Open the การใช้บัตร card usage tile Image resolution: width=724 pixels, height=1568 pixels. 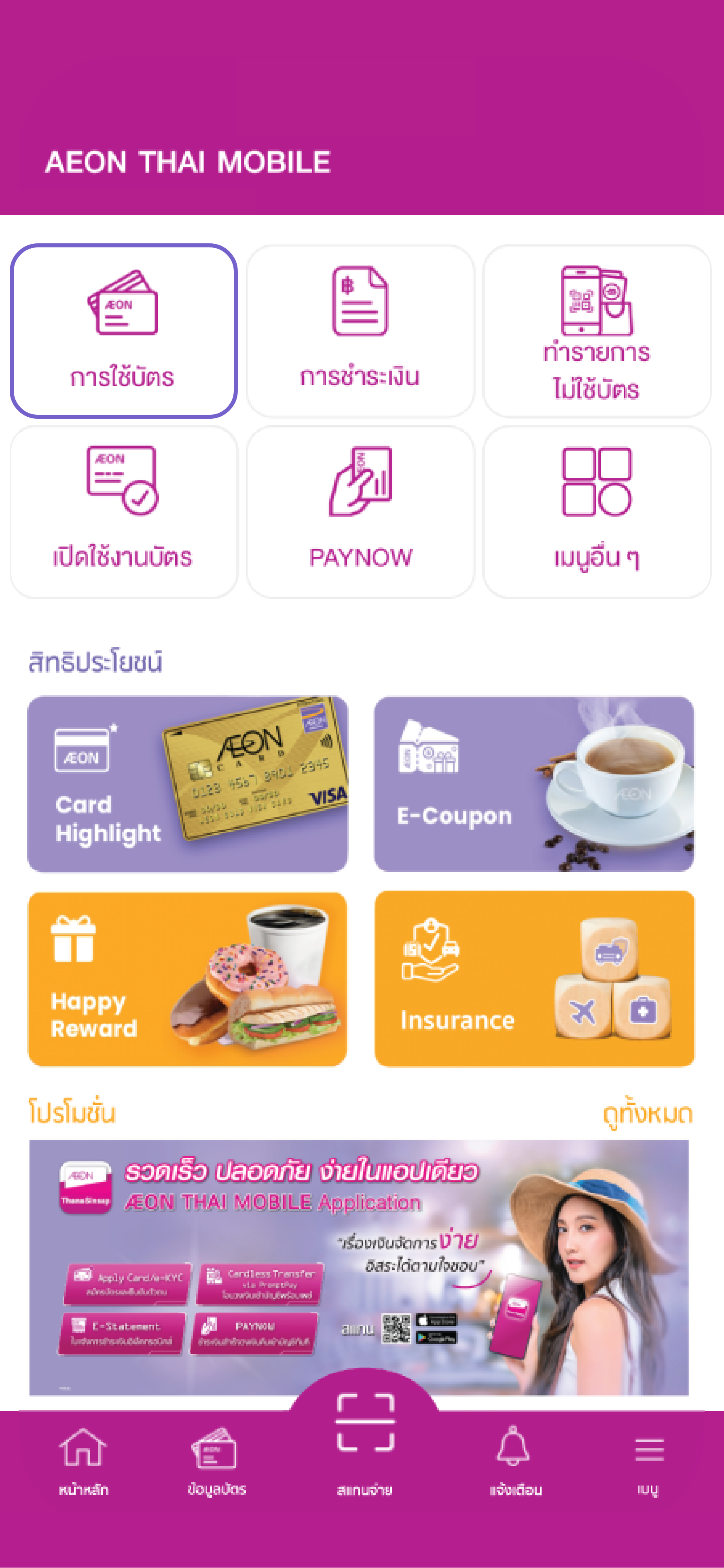tap(124, 331)
